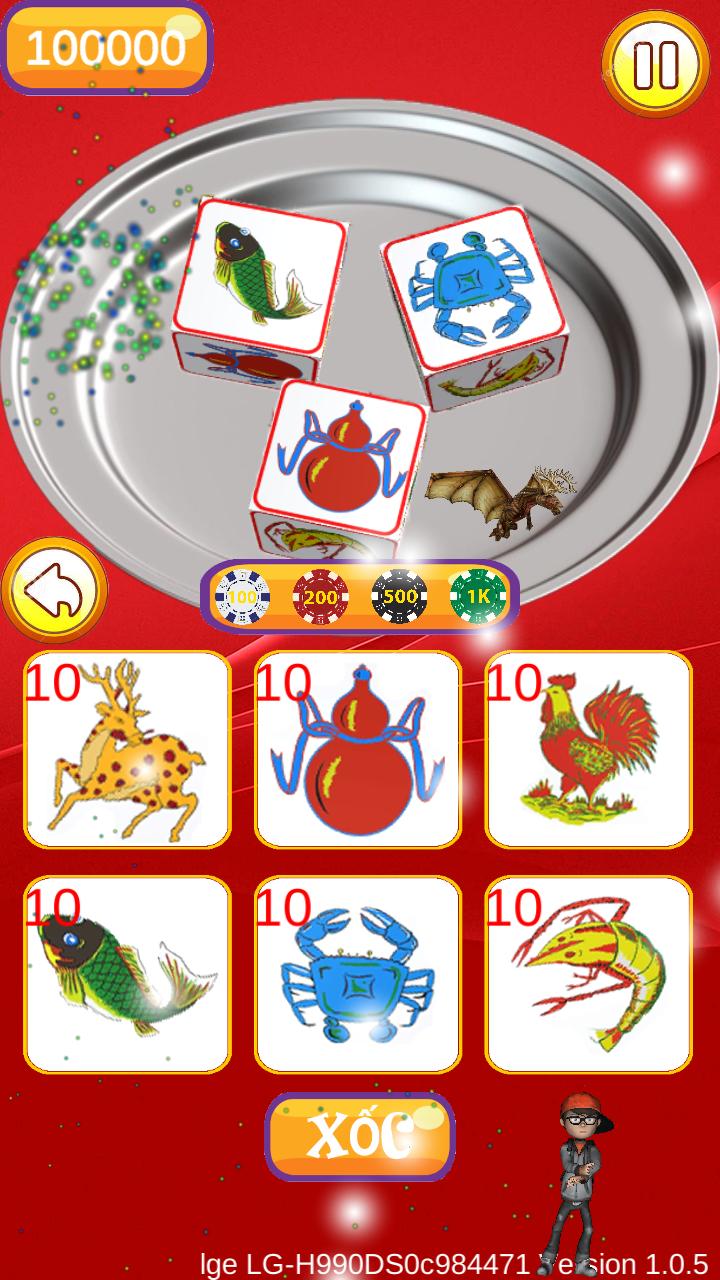Pick the 1K betting chip
720x1280 pixels.
point(477,597)
